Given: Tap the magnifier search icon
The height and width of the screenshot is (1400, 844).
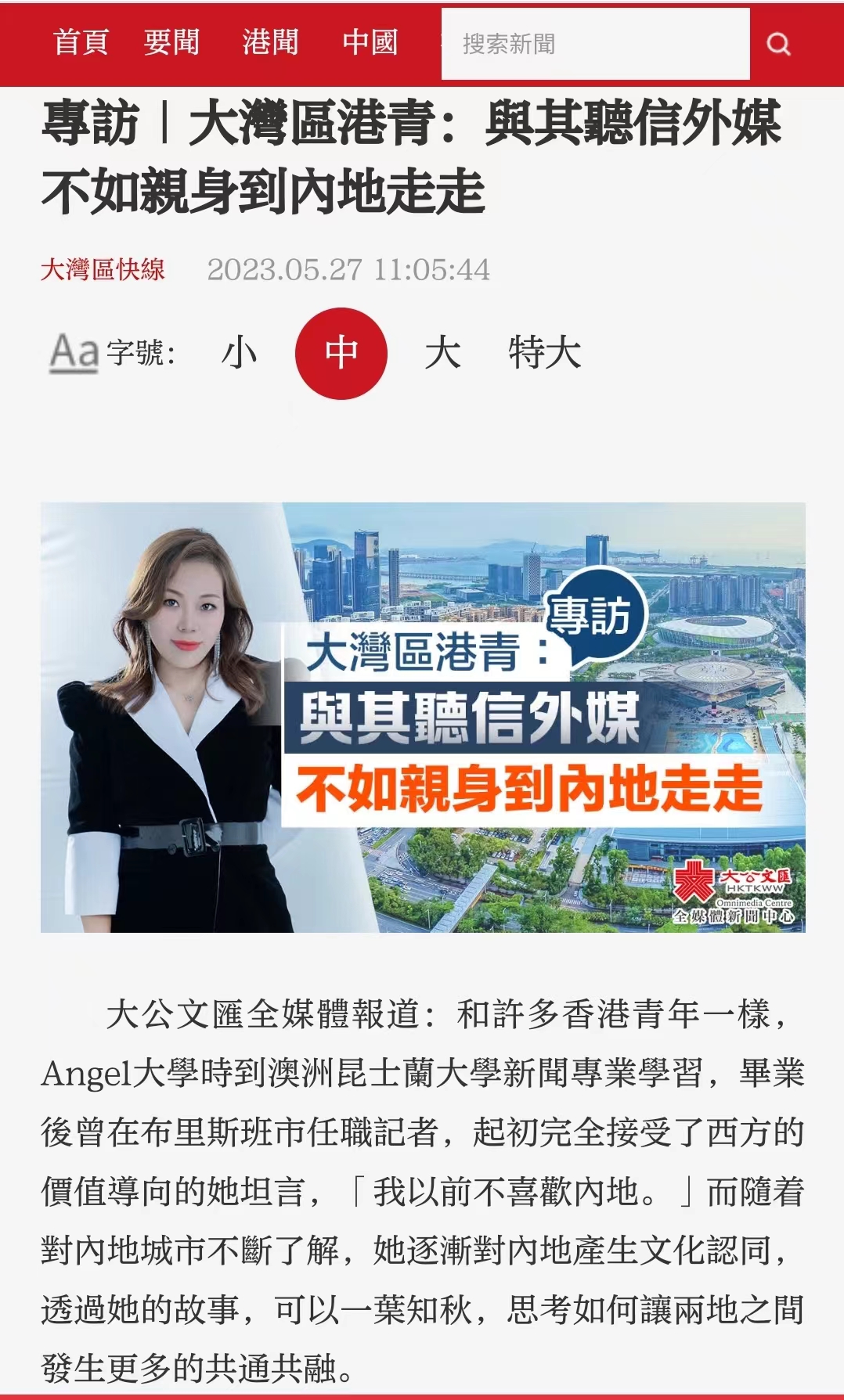Looking at the screenshot, I should pyautogui.click(x=778, y=44).
